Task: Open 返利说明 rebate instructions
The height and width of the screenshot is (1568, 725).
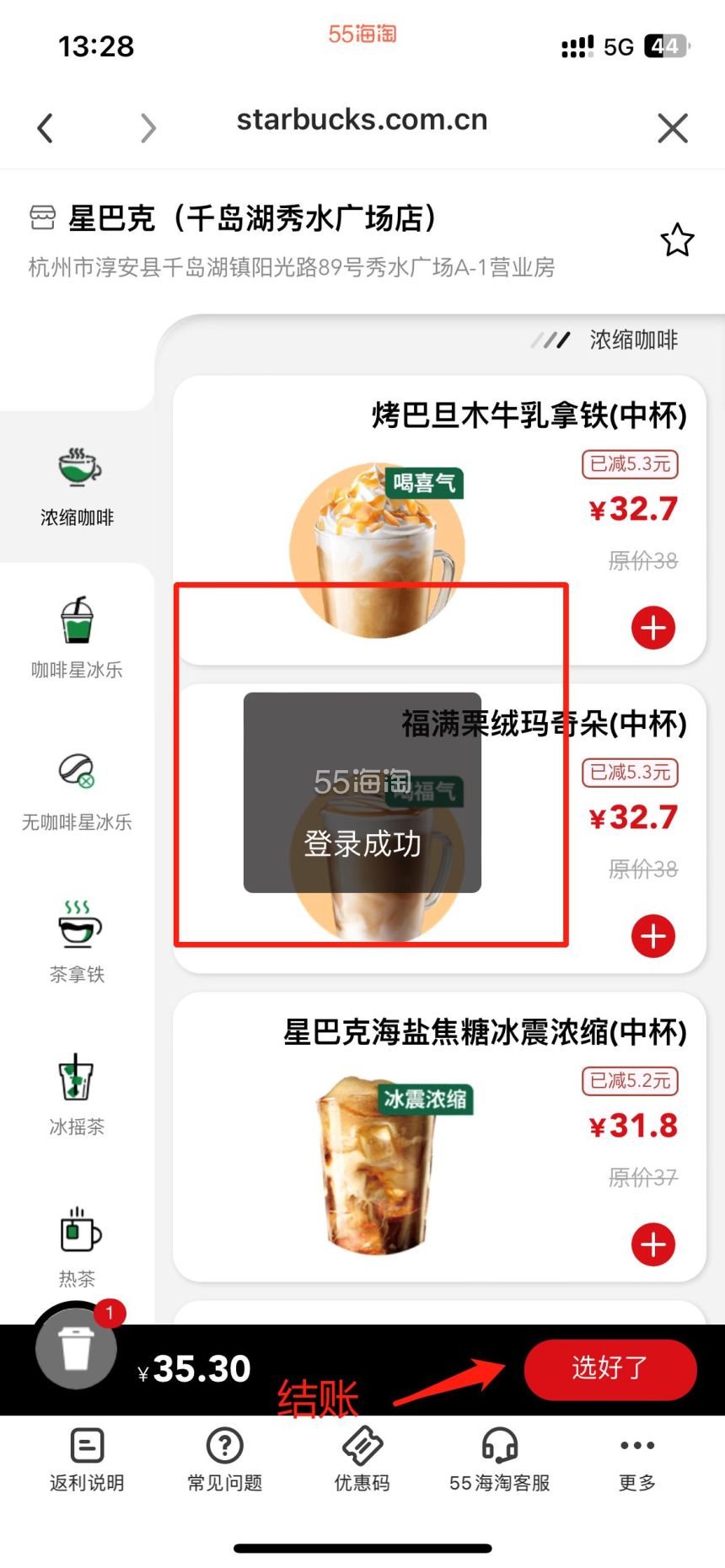Action: 87,1461
